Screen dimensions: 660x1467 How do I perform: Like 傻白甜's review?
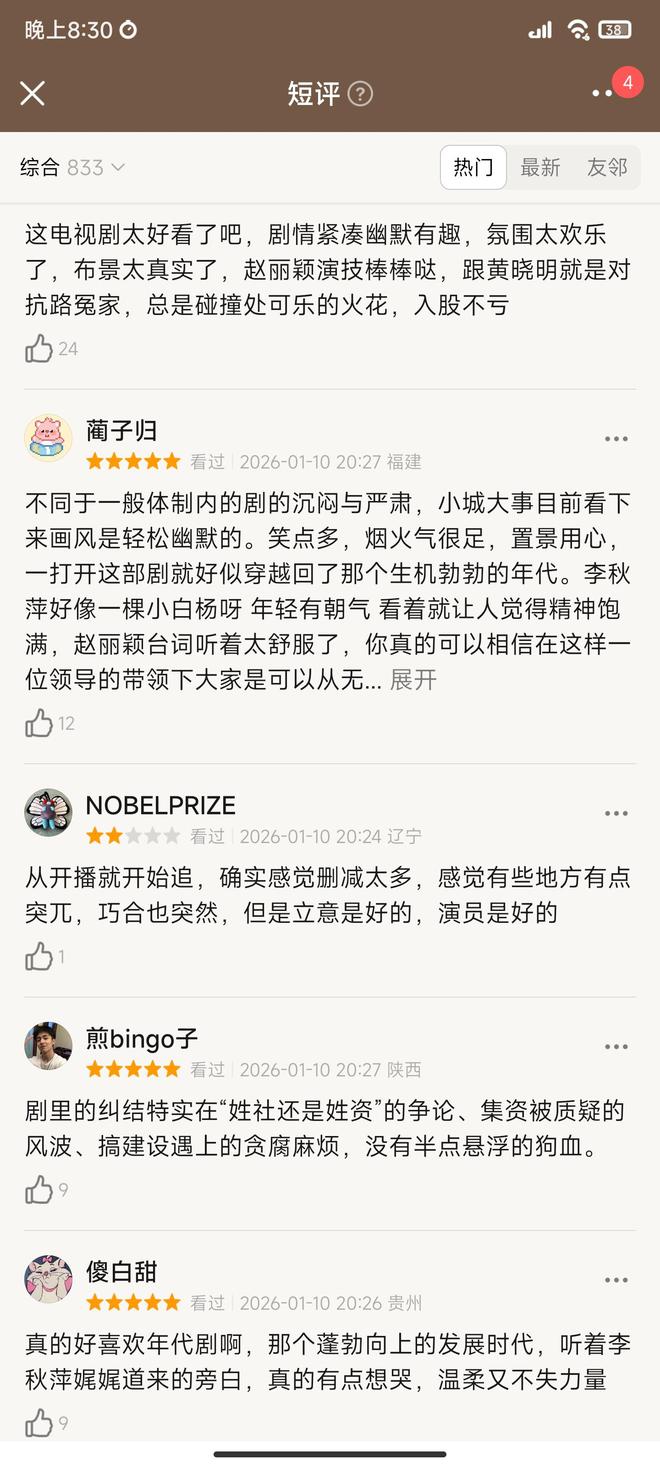[39, 1423]
